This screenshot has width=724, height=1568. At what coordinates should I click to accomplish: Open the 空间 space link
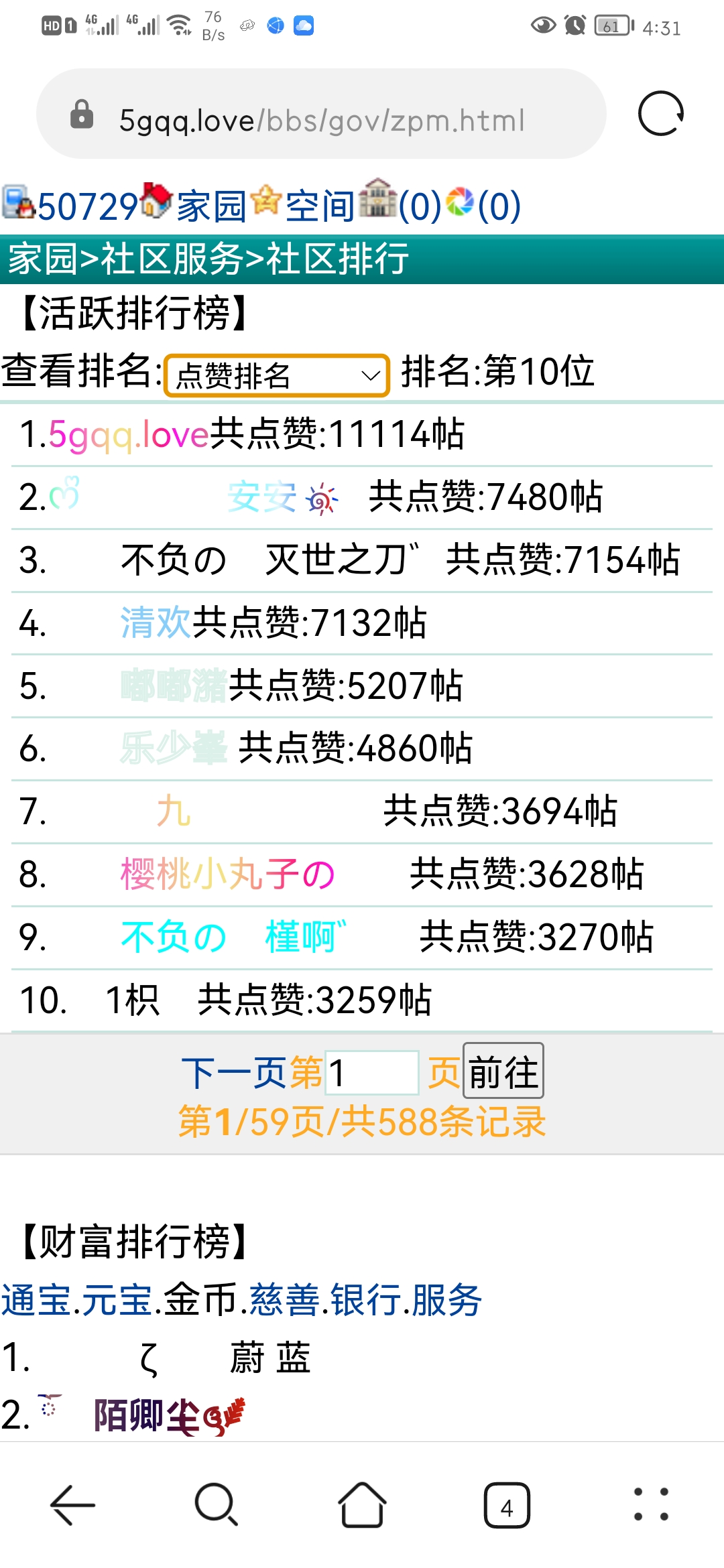[320, 206]
